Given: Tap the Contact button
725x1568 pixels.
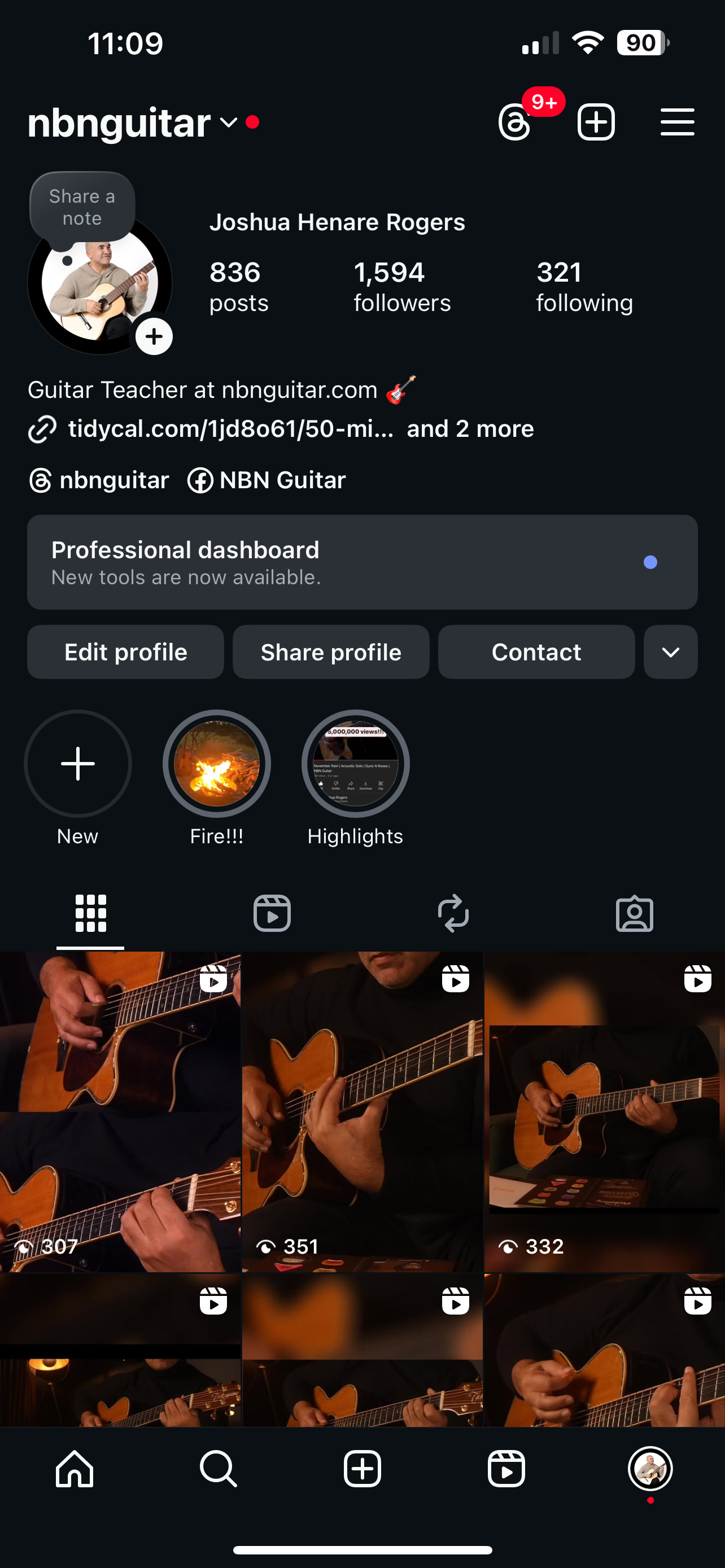Looking at the screenshot, I should click(x=536, y=652).
